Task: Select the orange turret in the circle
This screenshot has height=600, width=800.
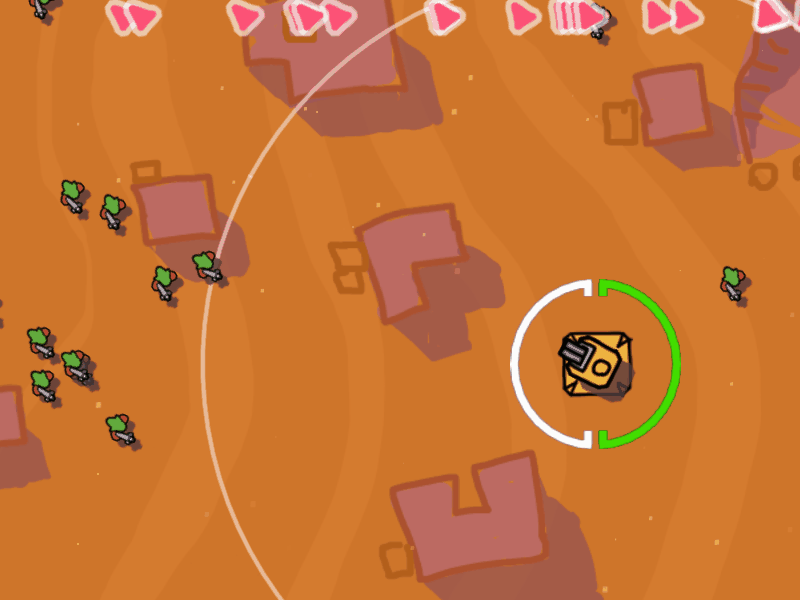Action: coord(596,364)
